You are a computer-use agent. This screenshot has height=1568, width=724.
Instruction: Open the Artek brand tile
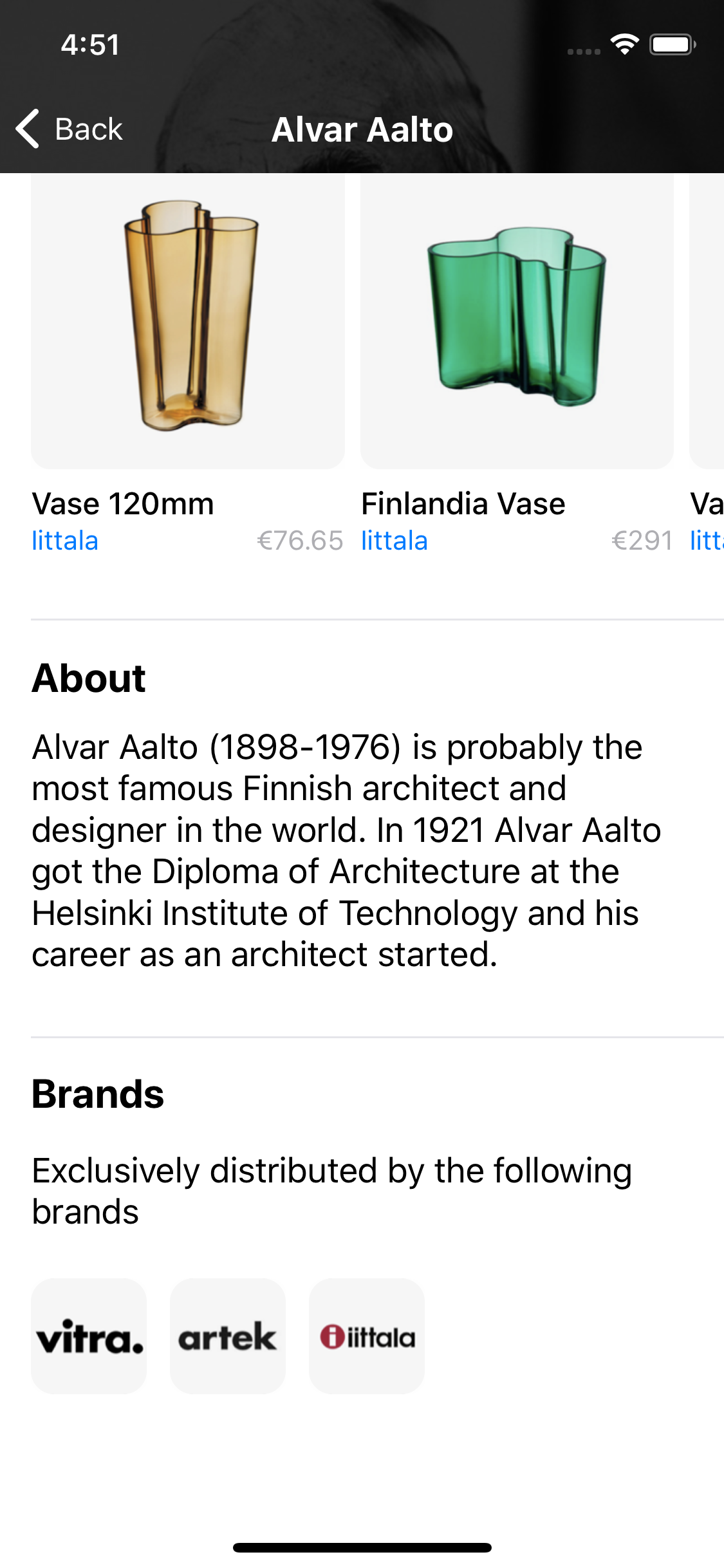pos(228,1336)
